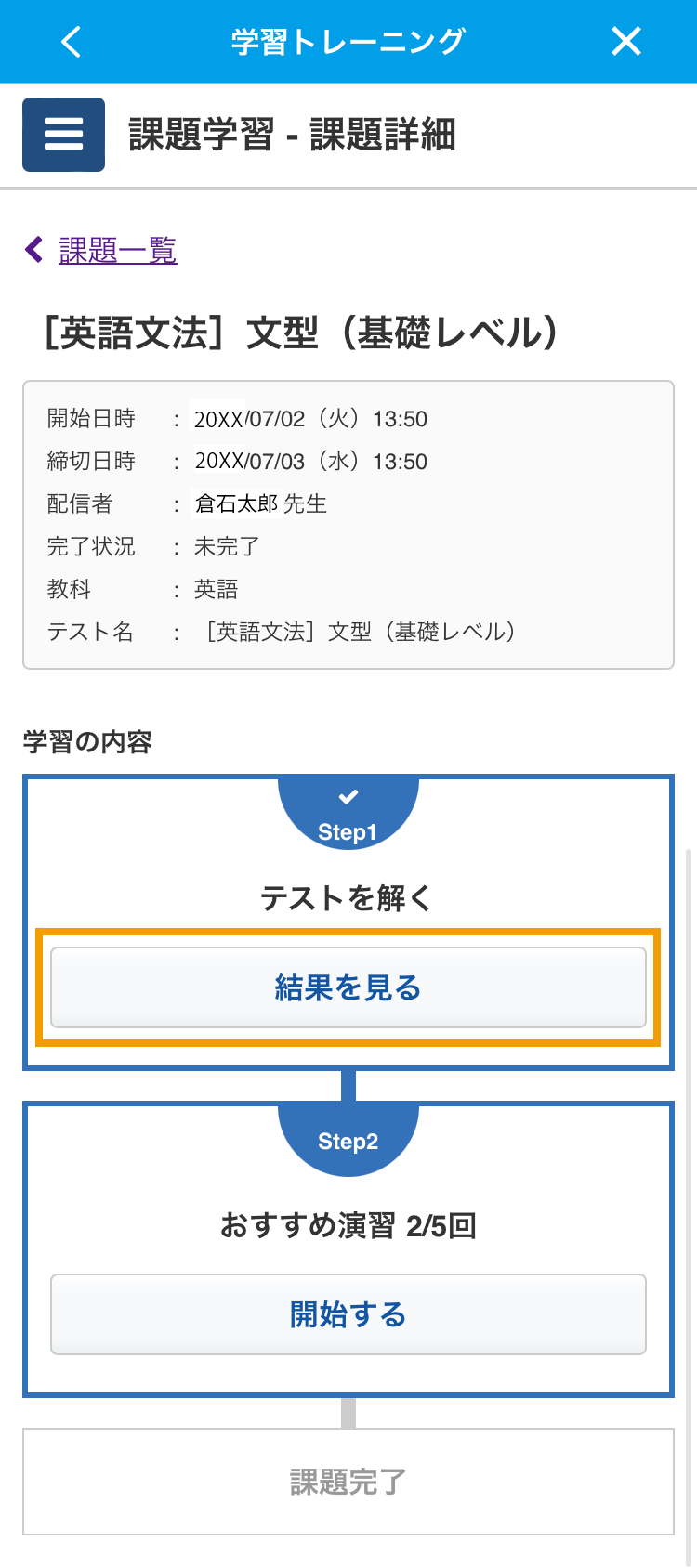Tap 結果を見る to view test results
The height and width of the screenshot is (1568, 697).
pos(348,987)
